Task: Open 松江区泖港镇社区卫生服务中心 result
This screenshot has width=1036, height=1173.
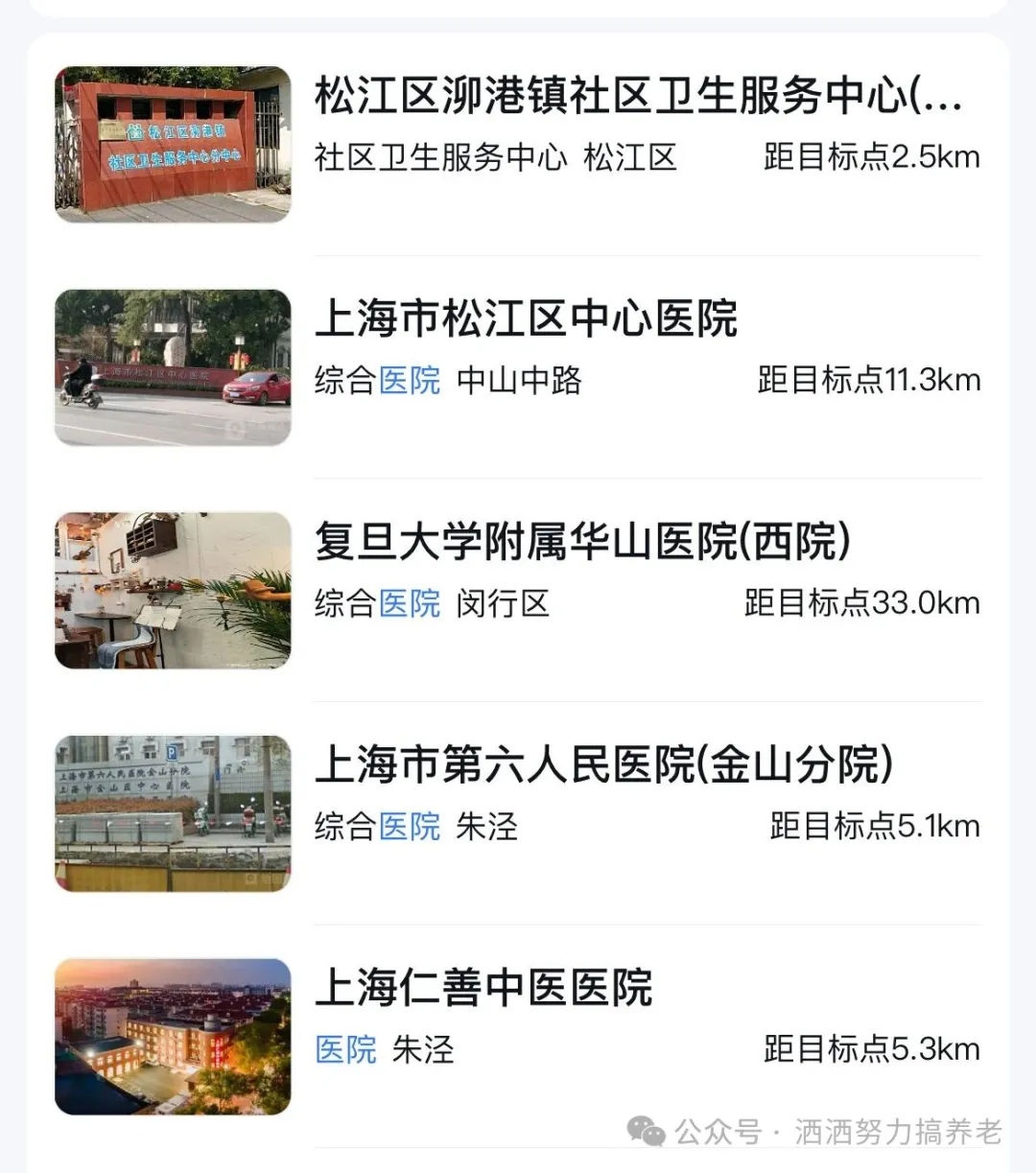Action: pyautogui.click(x=637, y=97)
